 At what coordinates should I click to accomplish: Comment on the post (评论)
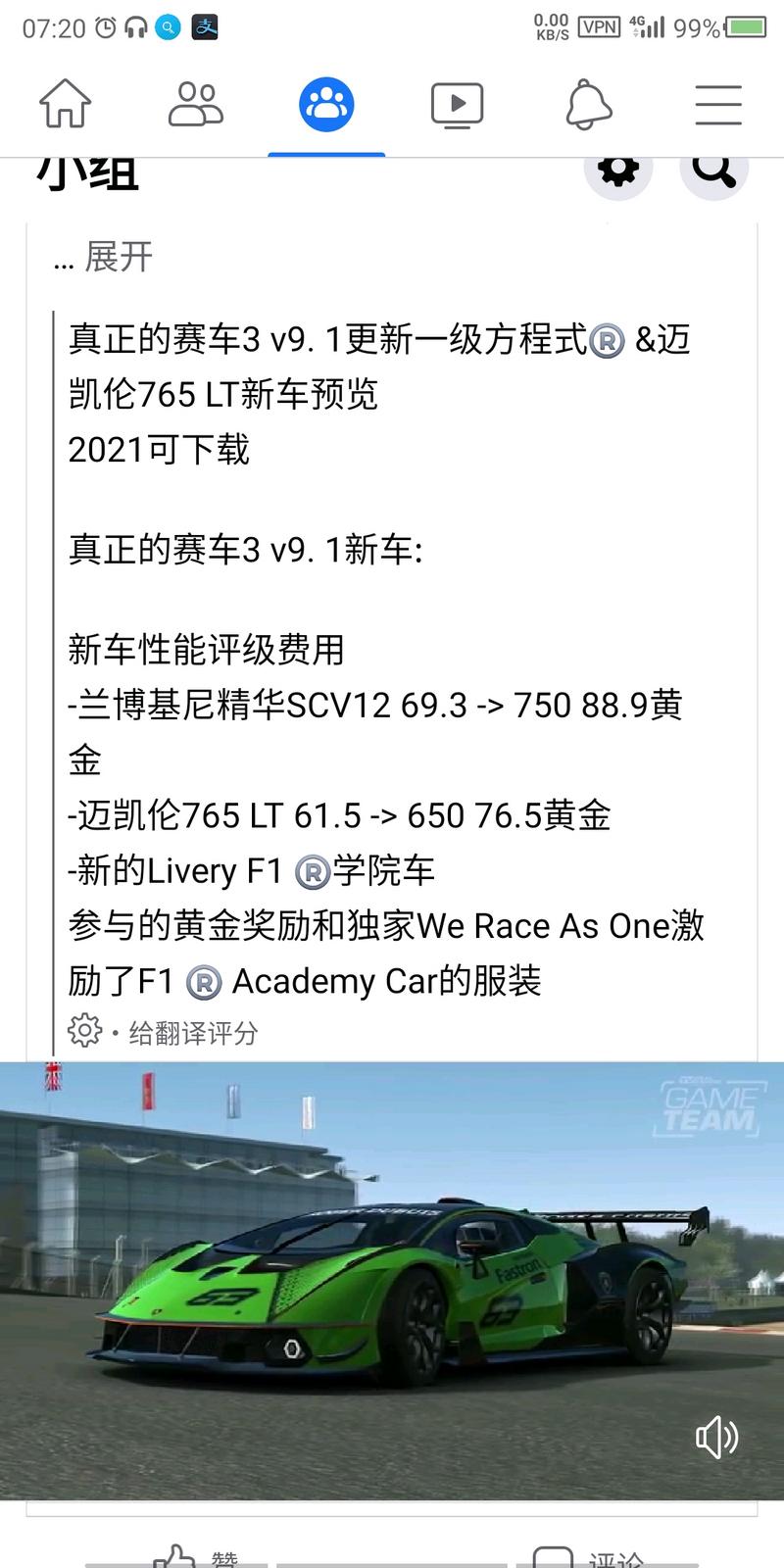[x=588, y=1558]
